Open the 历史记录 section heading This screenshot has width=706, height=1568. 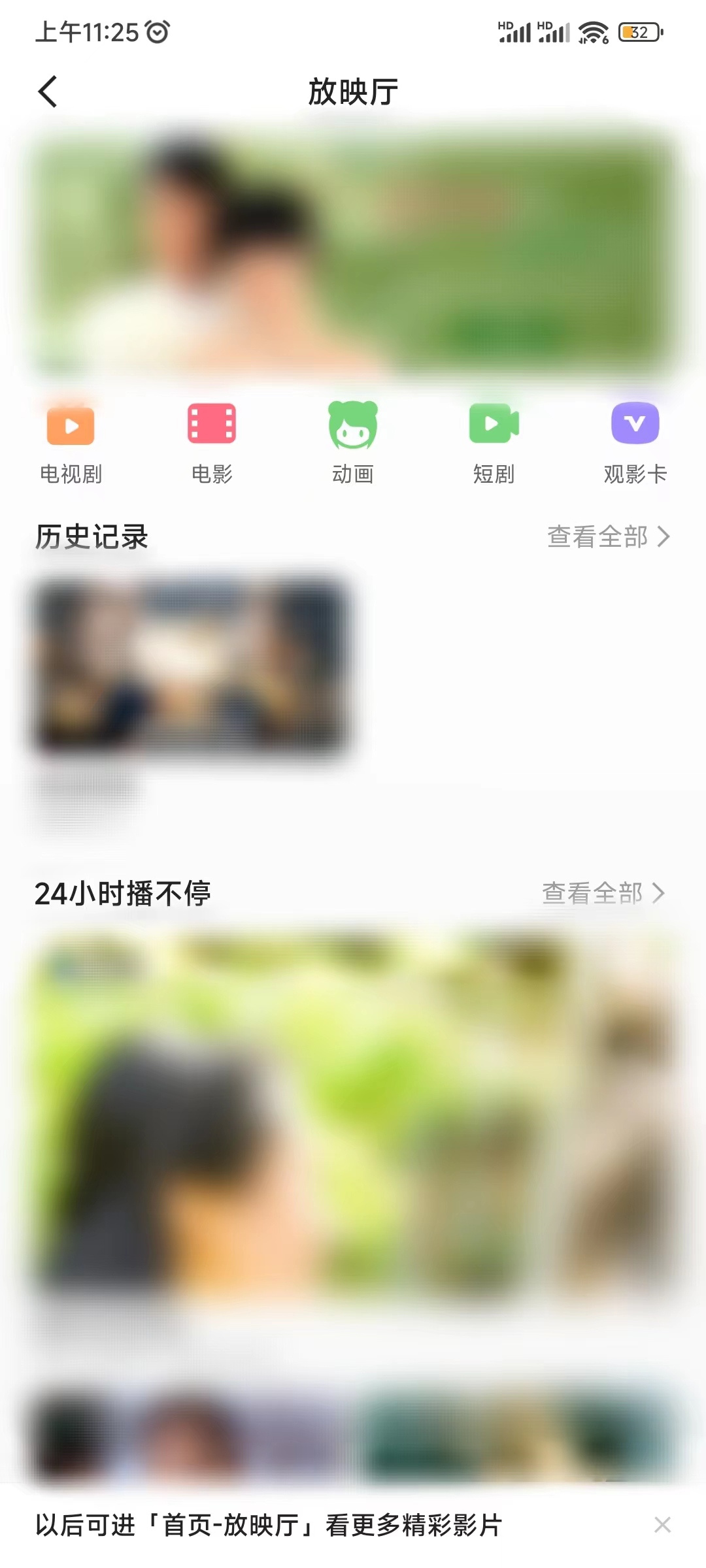point(92,537)
